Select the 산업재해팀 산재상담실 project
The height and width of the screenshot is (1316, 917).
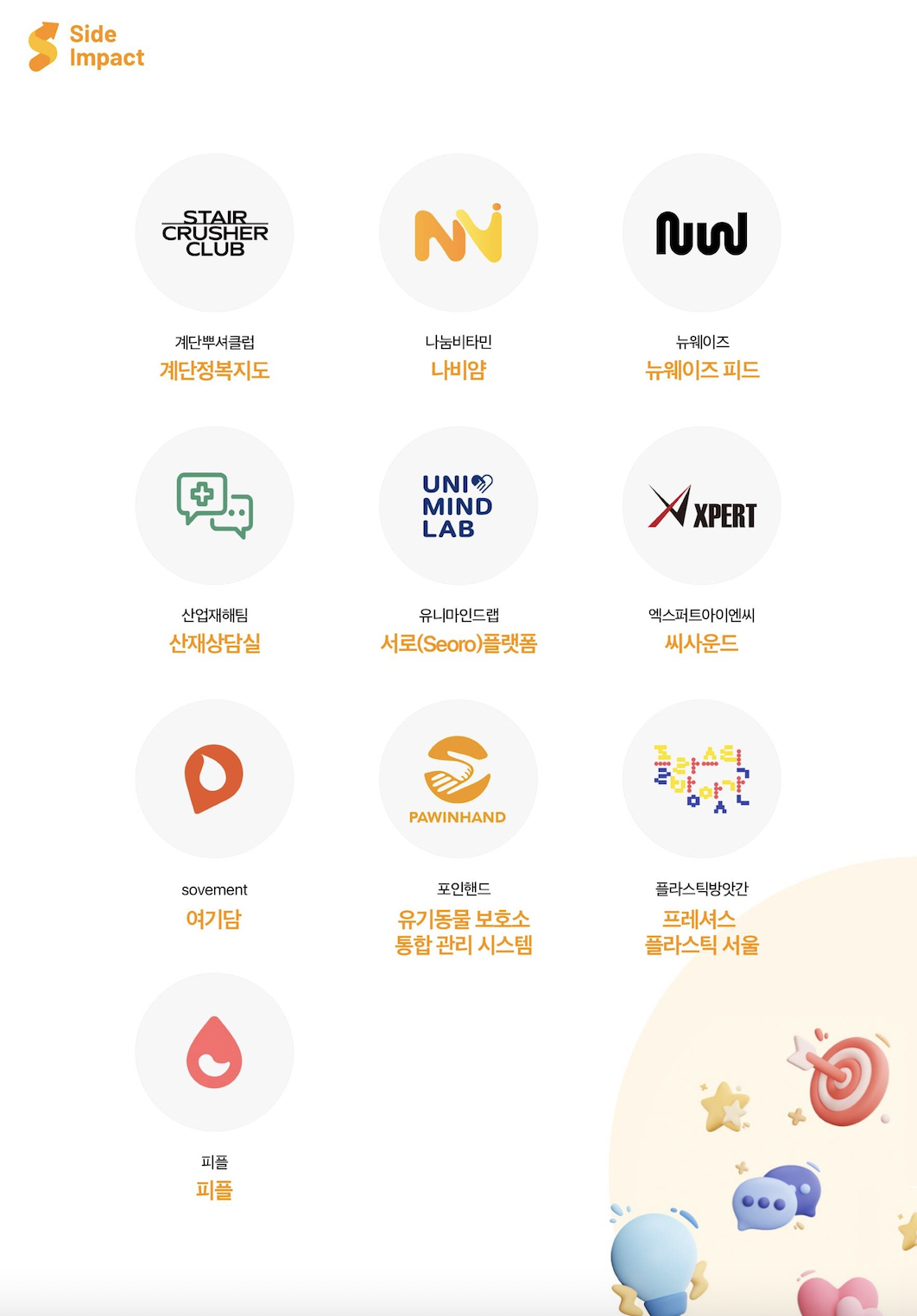click(x=214, y=506)
